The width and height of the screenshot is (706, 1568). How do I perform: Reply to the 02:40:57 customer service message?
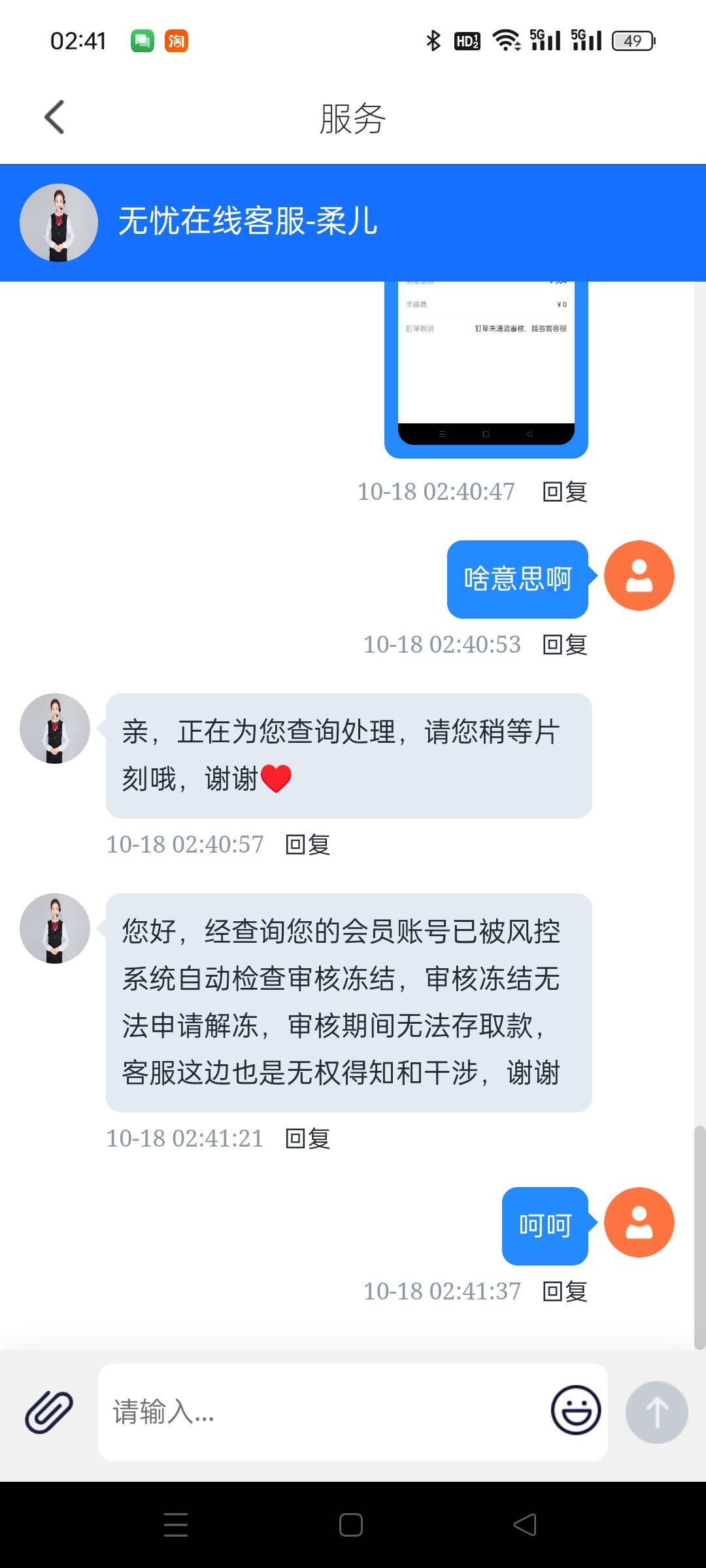308,845
